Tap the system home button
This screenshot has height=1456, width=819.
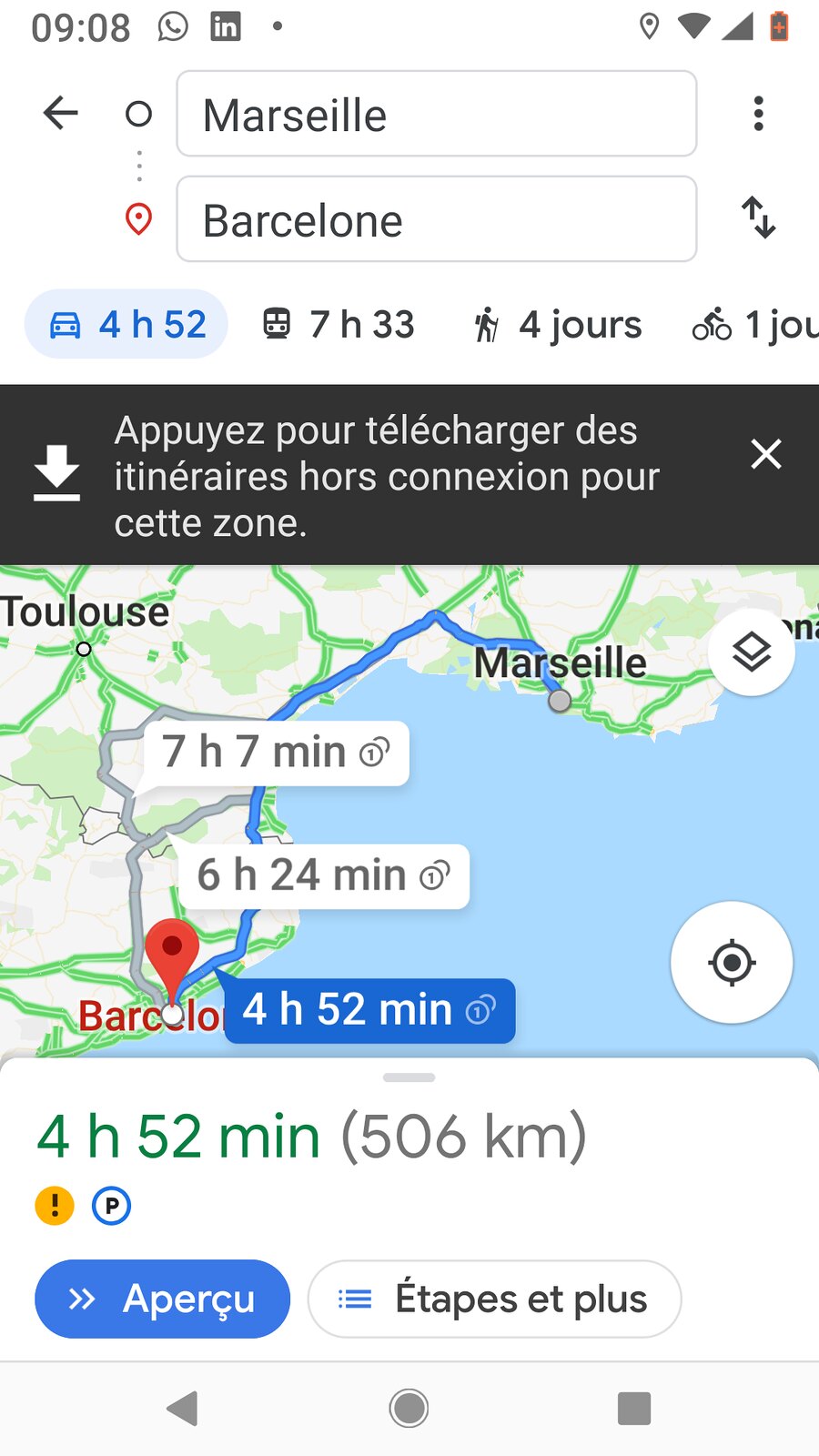[409, 1409]
